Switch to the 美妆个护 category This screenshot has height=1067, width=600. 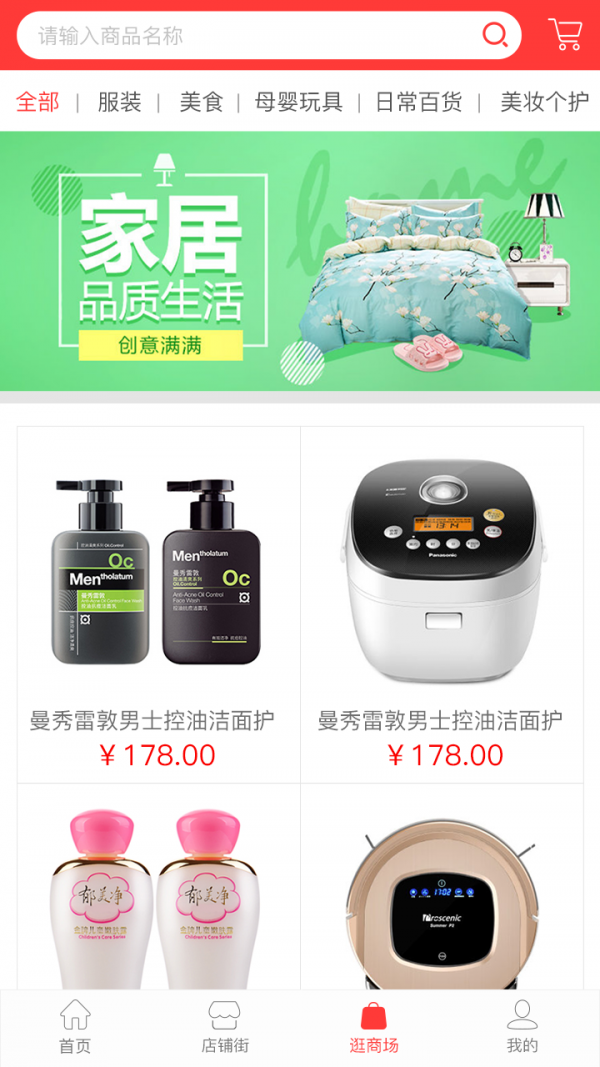coord(545,102)
